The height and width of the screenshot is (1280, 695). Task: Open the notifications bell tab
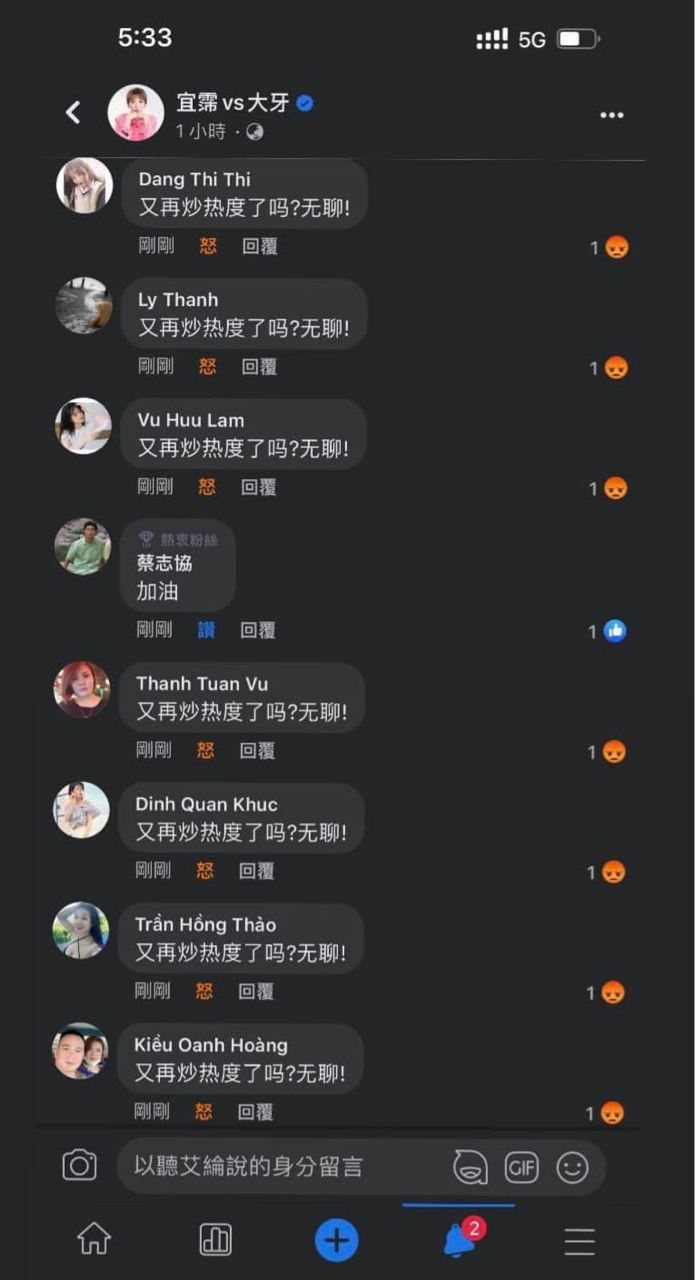pyautogui.click(x=459, y=1240)
